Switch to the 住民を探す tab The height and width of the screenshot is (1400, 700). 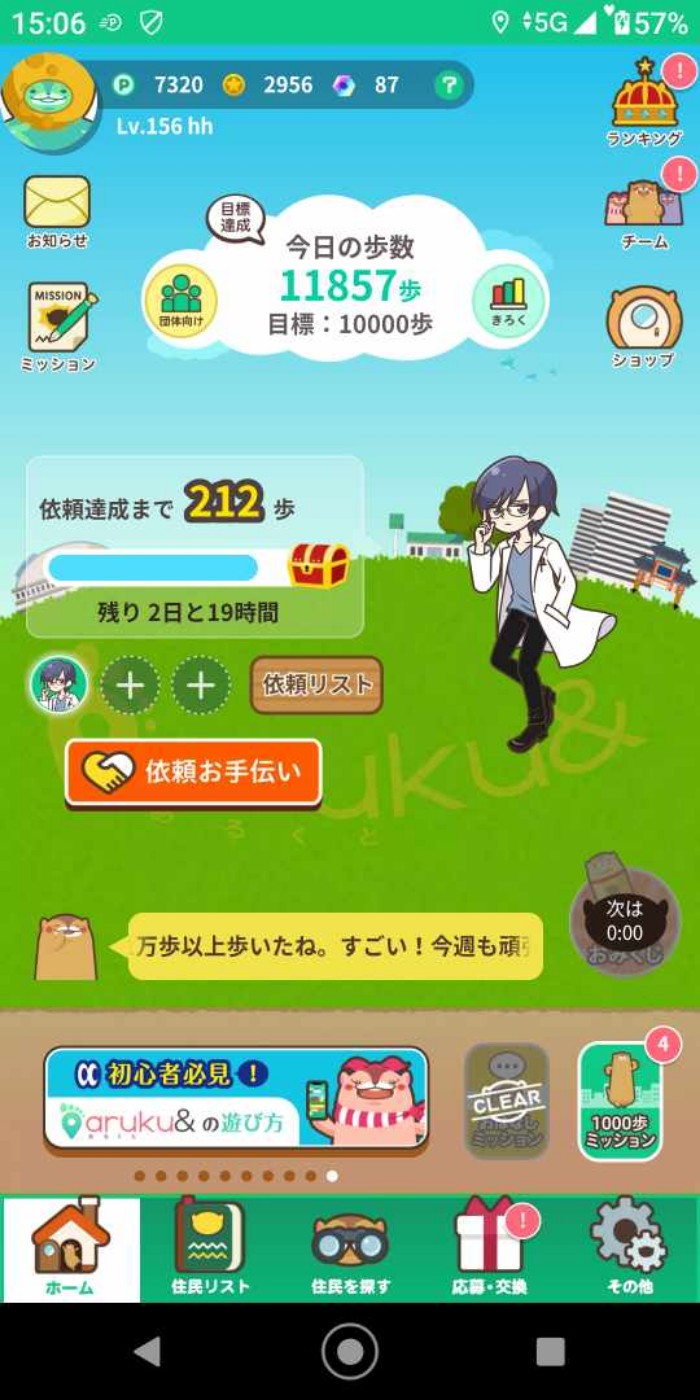point(350,1250)
